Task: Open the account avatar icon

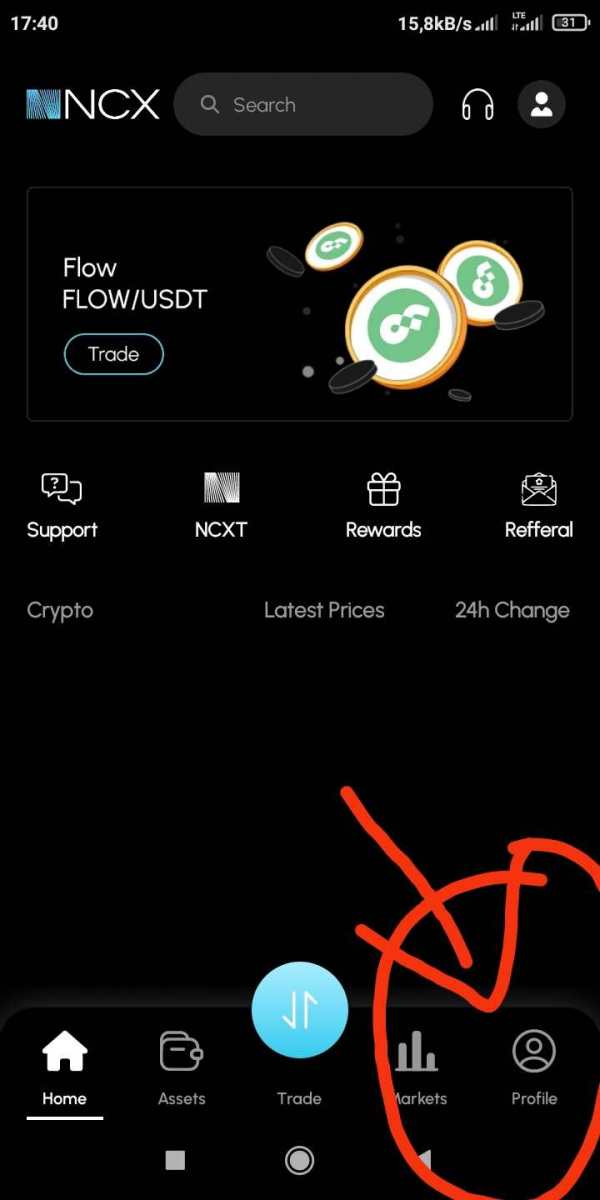Action: pyautogui.click(x=542, y=105)
